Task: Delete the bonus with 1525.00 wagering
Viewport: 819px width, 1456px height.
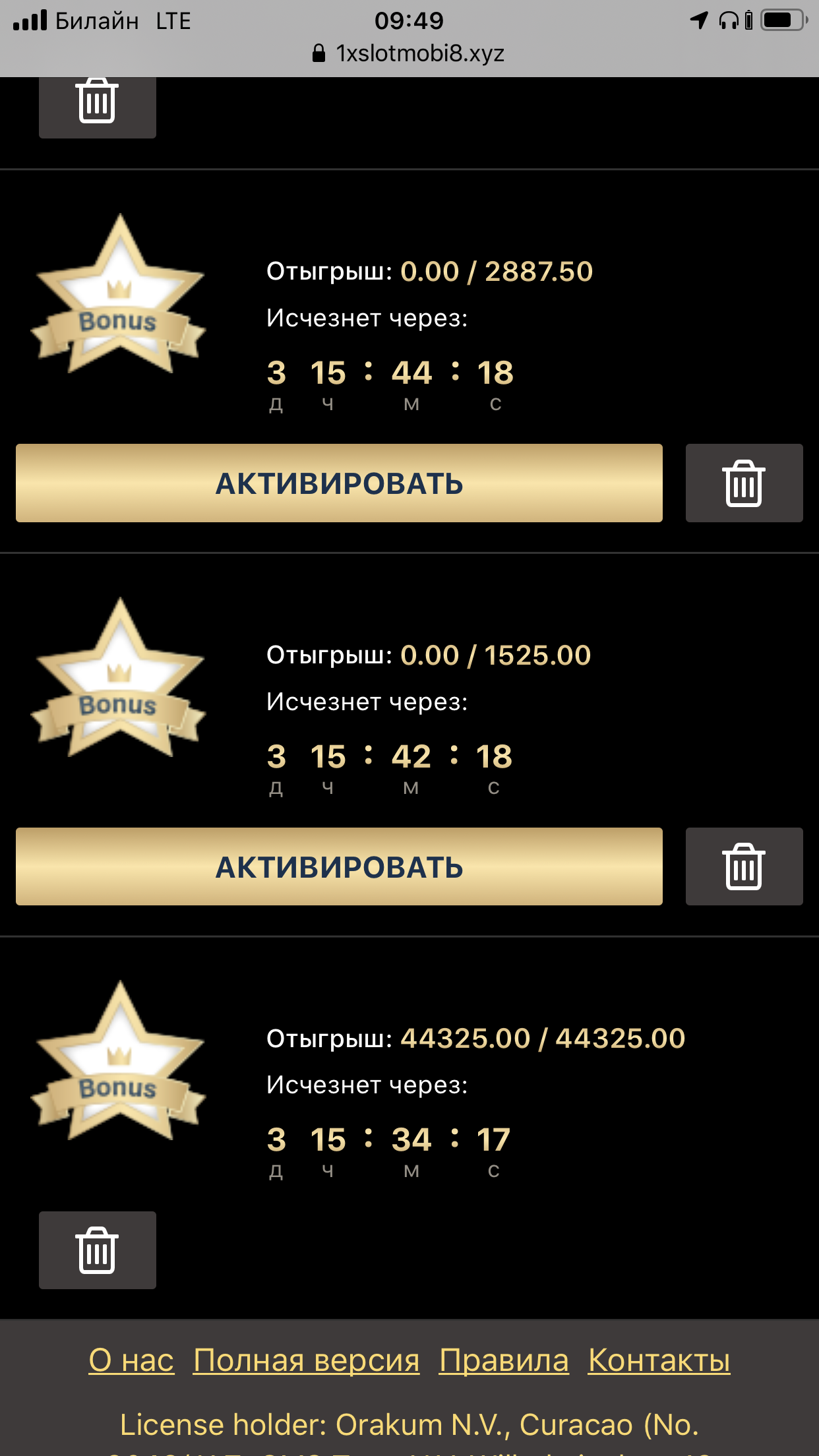Action: (744, 866)
